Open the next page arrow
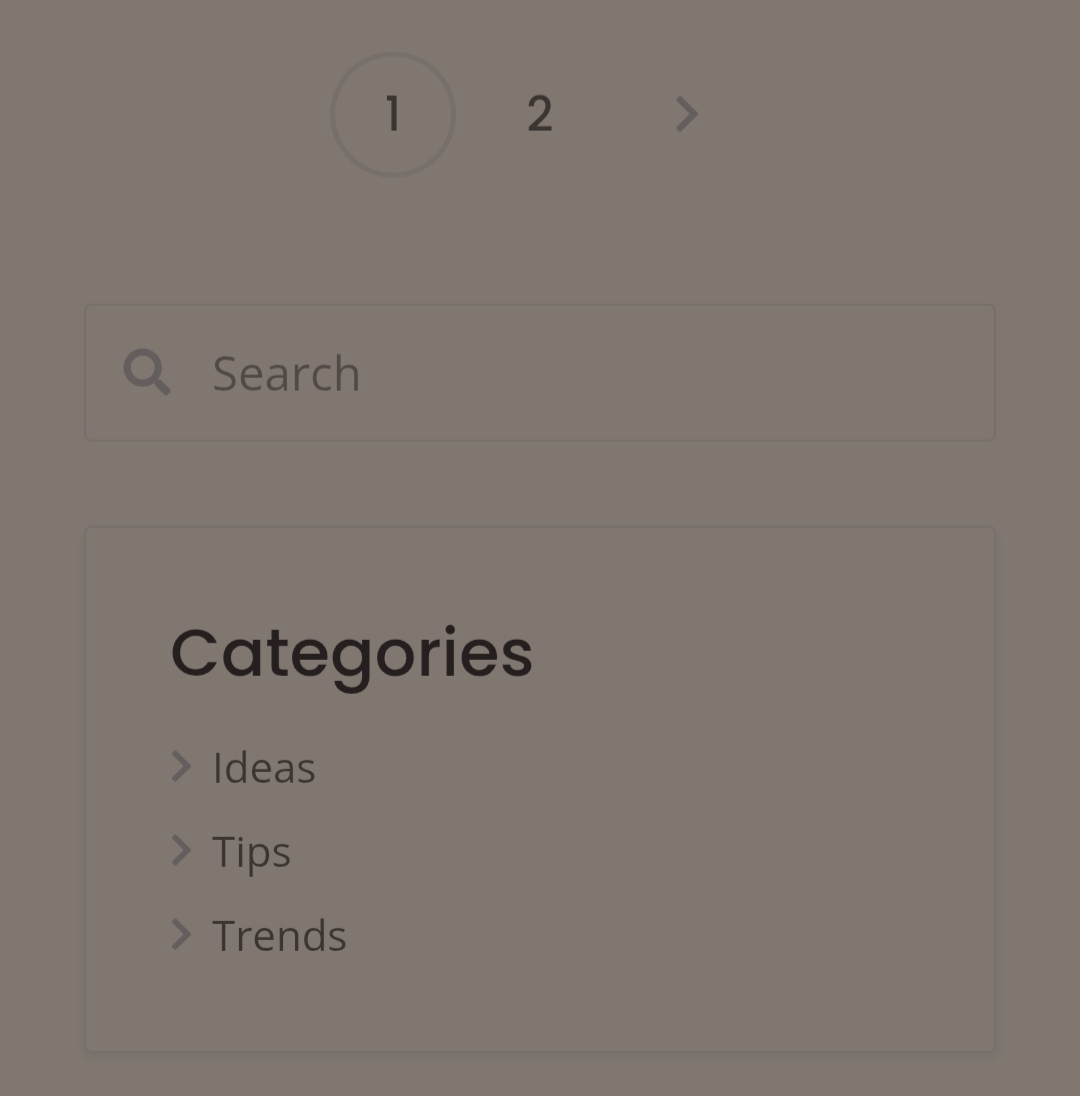Image resolution: width=1080 pixels, height=1096 pixels. pyautogui.click(x=686, y=115)
